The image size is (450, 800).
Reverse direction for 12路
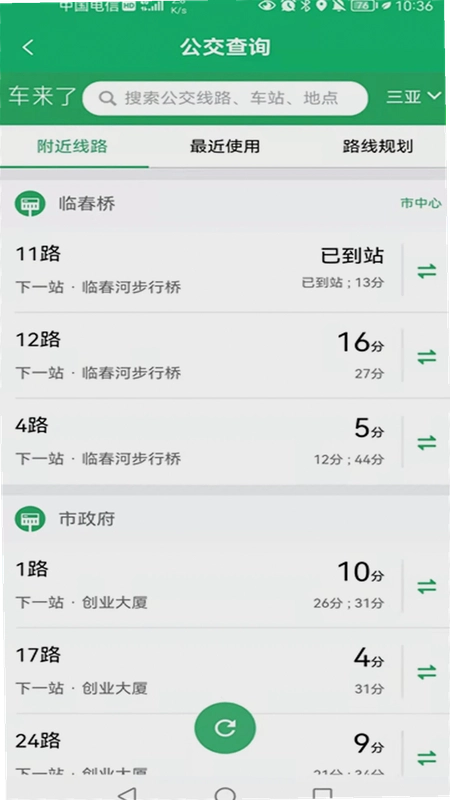click(x=427, y=357)
